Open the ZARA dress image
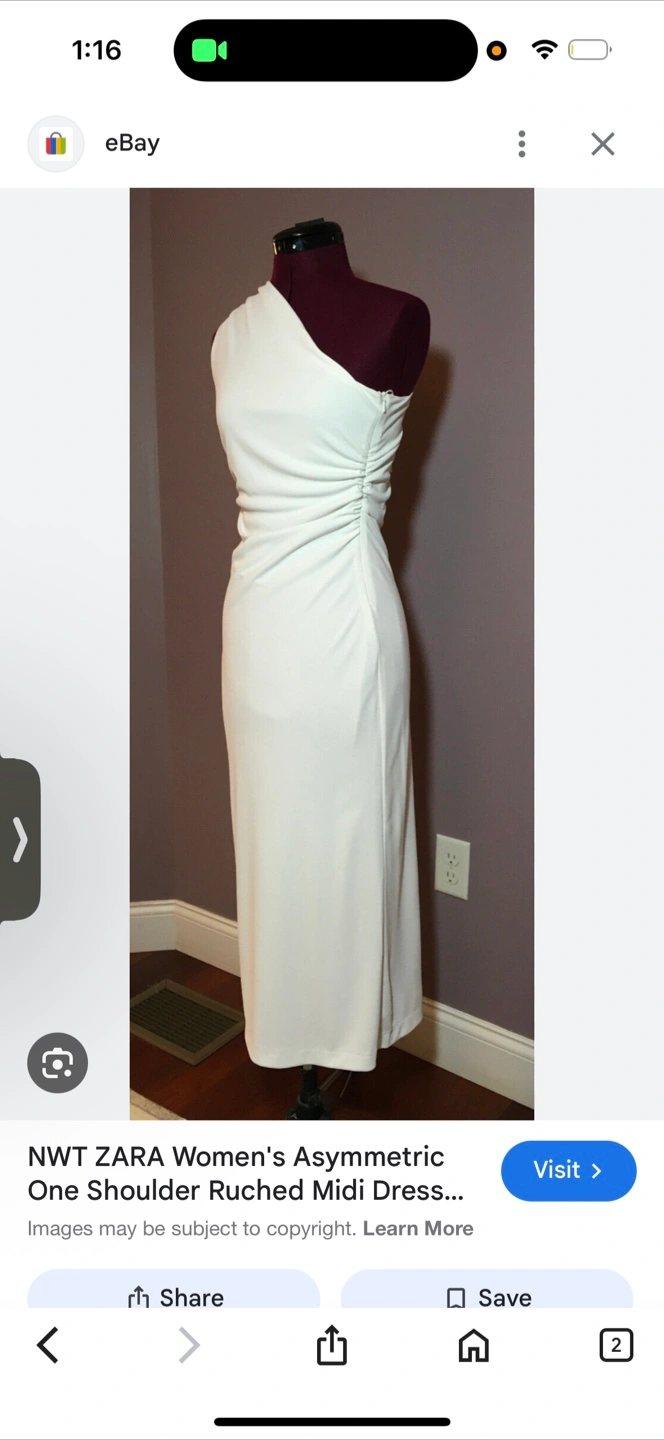 pos(331,652)
